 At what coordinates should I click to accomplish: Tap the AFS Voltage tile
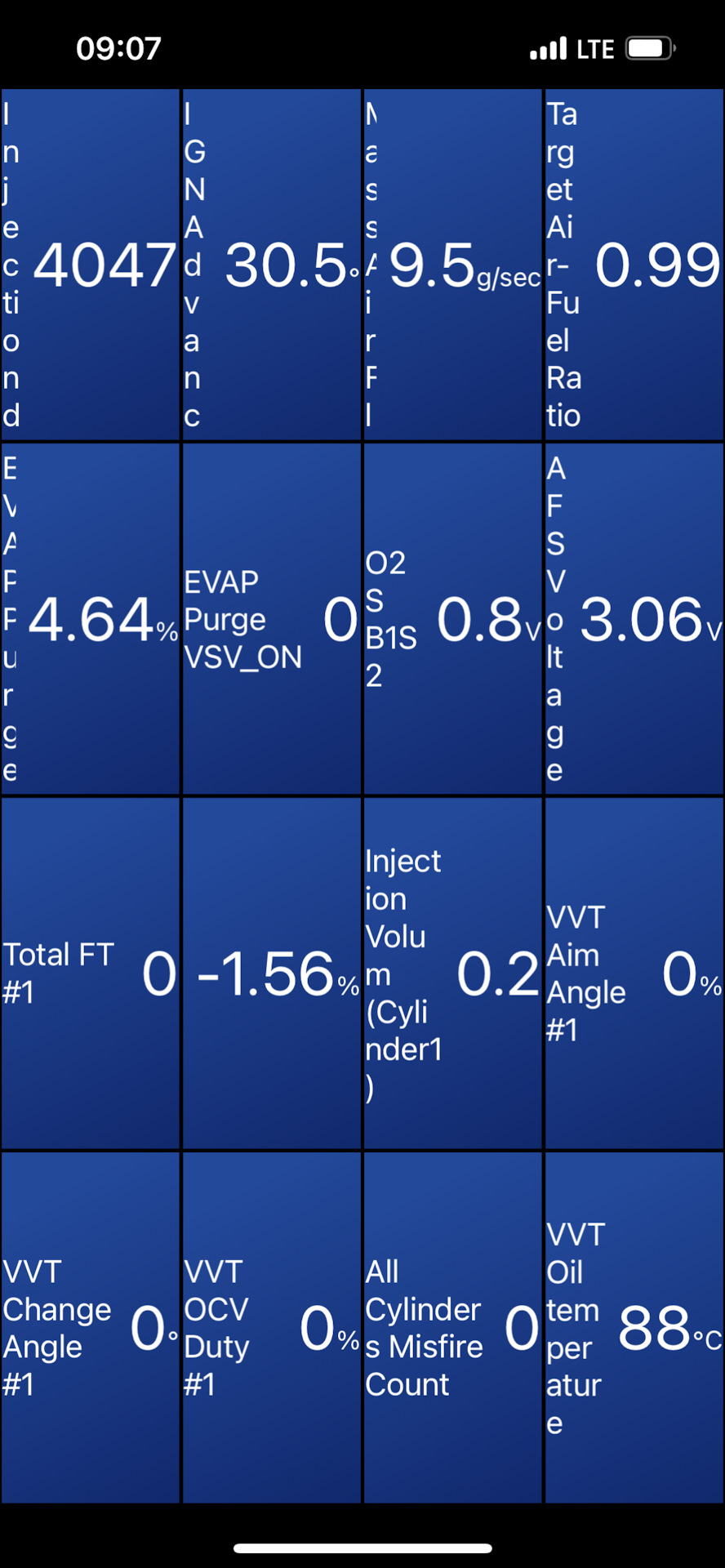click(x=634, y=619)
